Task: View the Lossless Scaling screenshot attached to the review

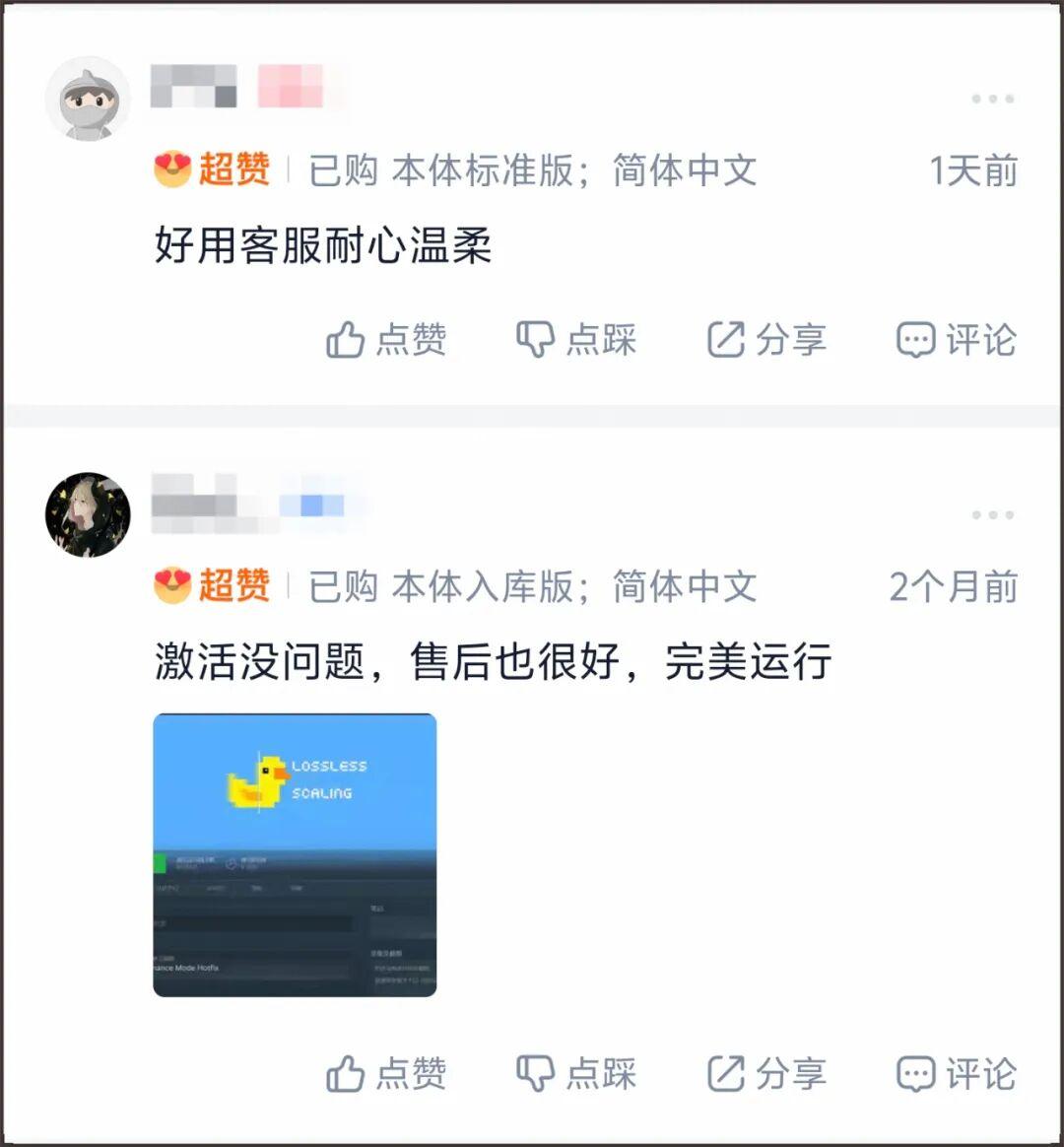Action: click(x=295, y=854)
